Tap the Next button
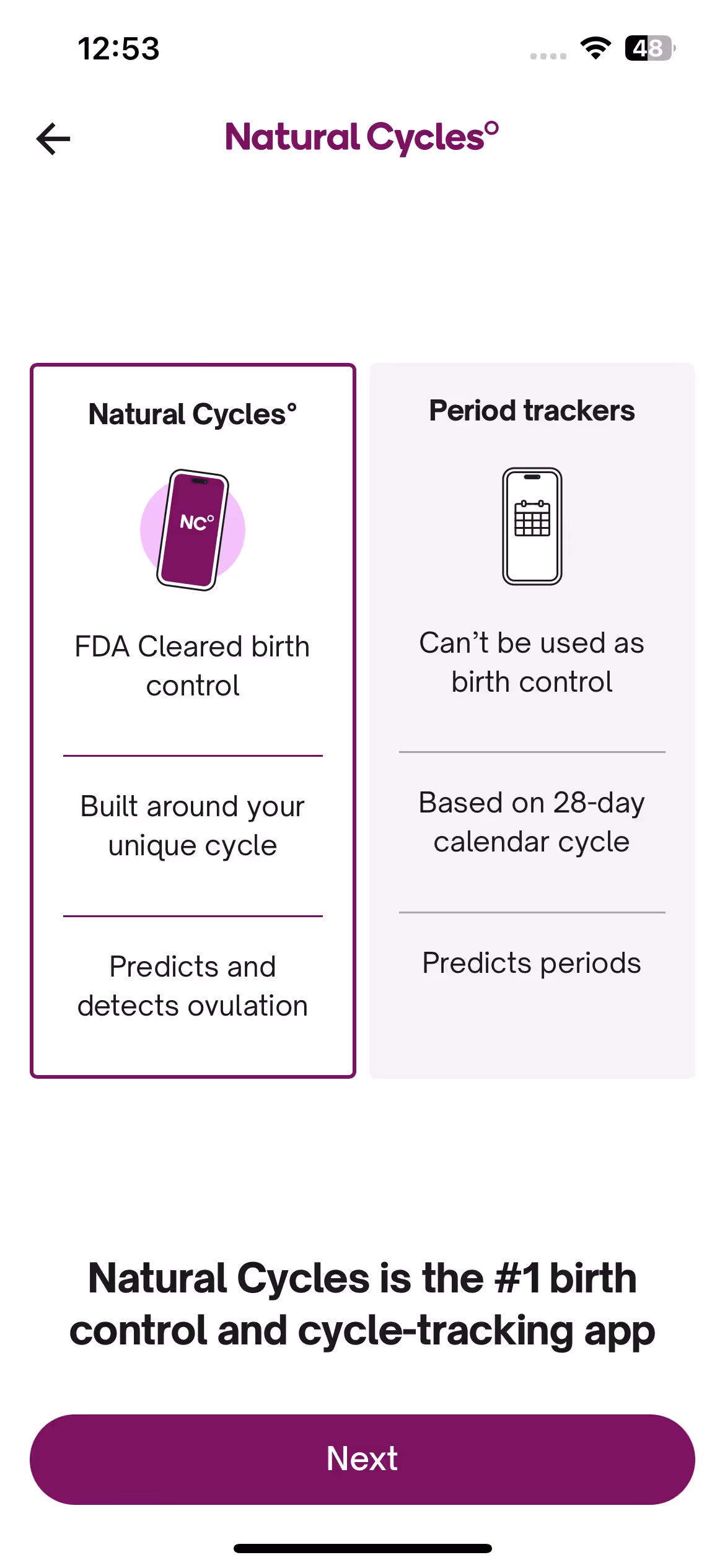Viewport: 725px width, 1568px height. [362, 1459]
